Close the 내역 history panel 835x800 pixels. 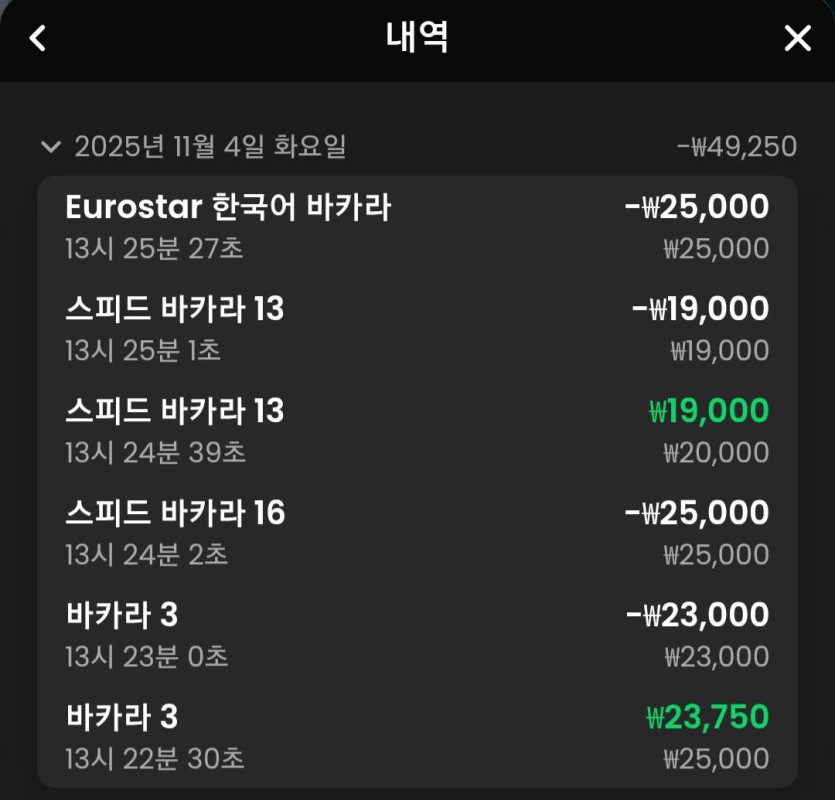(797, 39)
